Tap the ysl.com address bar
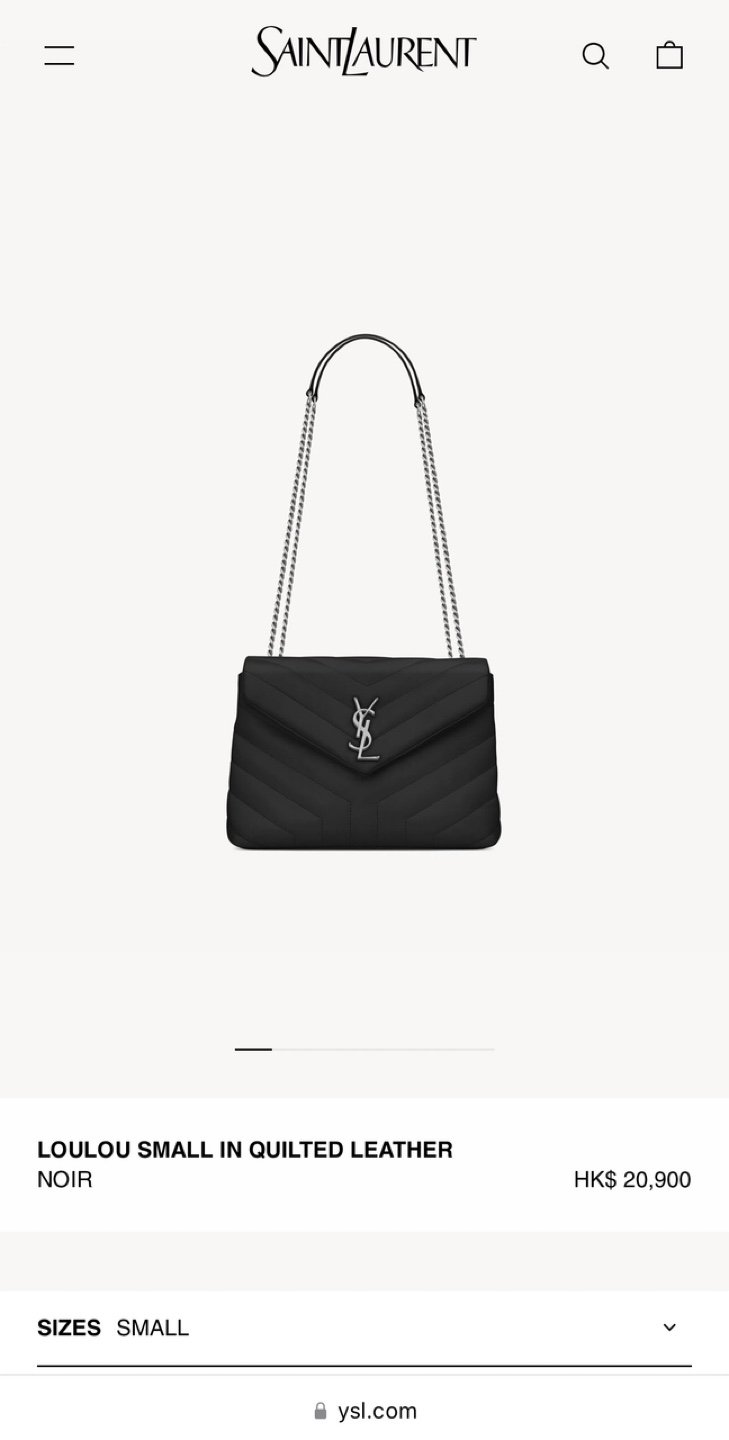729x1440 pixels. (365, 1411)
